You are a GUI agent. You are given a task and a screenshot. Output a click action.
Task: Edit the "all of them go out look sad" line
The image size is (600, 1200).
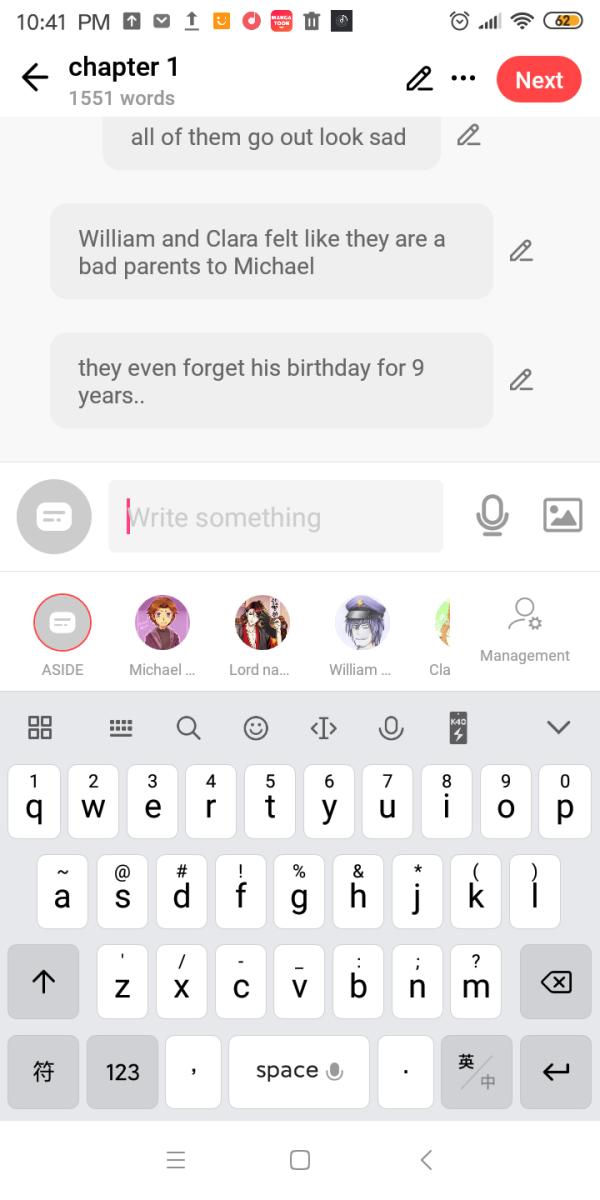468,136
